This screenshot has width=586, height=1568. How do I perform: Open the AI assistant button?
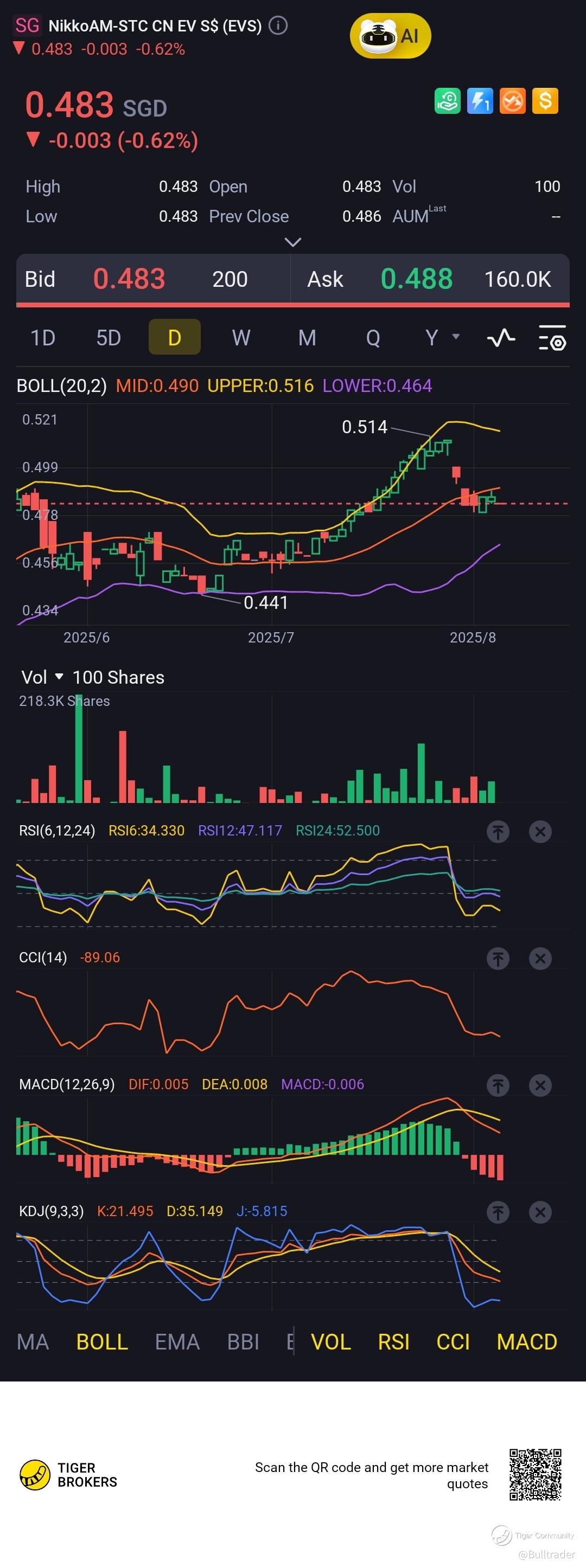(391, 36)
